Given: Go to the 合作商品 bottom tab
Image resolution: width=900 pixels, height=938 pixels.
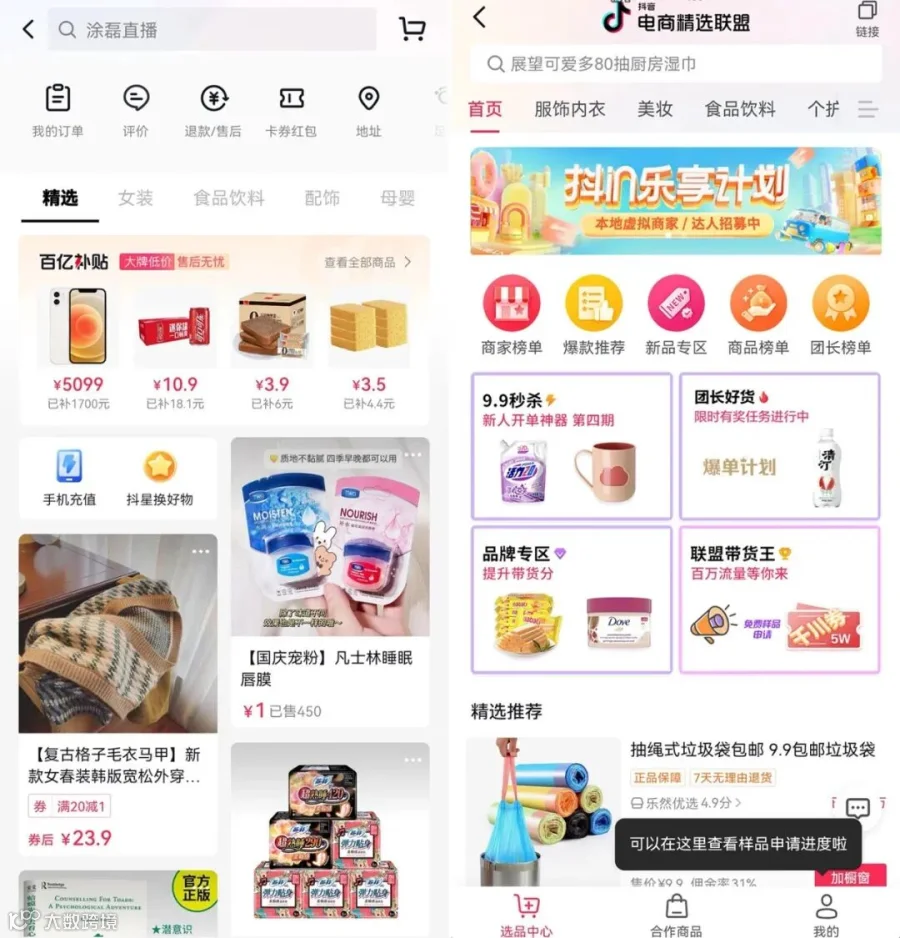Looking at the screenshot, I should click(x=676, y=915).
